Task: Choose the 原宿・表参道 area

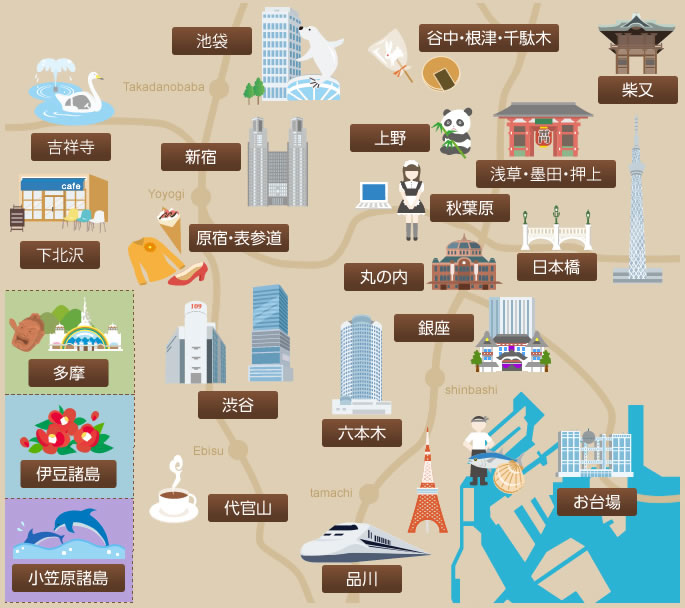Action: click(239, 238)
